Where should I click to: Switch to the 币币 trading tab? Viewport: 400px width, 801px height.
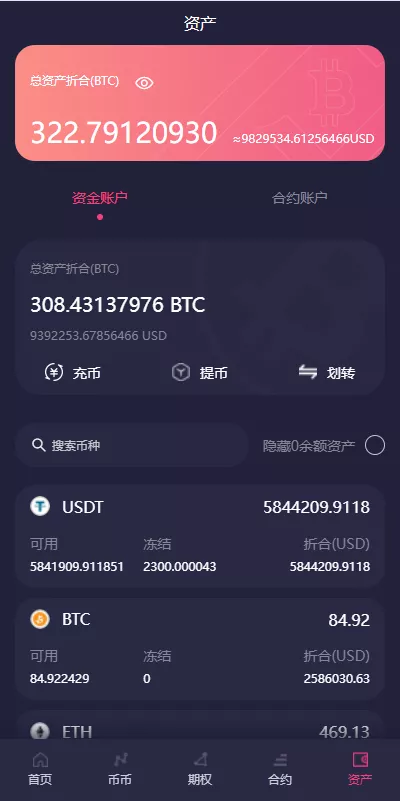(120, 769)
